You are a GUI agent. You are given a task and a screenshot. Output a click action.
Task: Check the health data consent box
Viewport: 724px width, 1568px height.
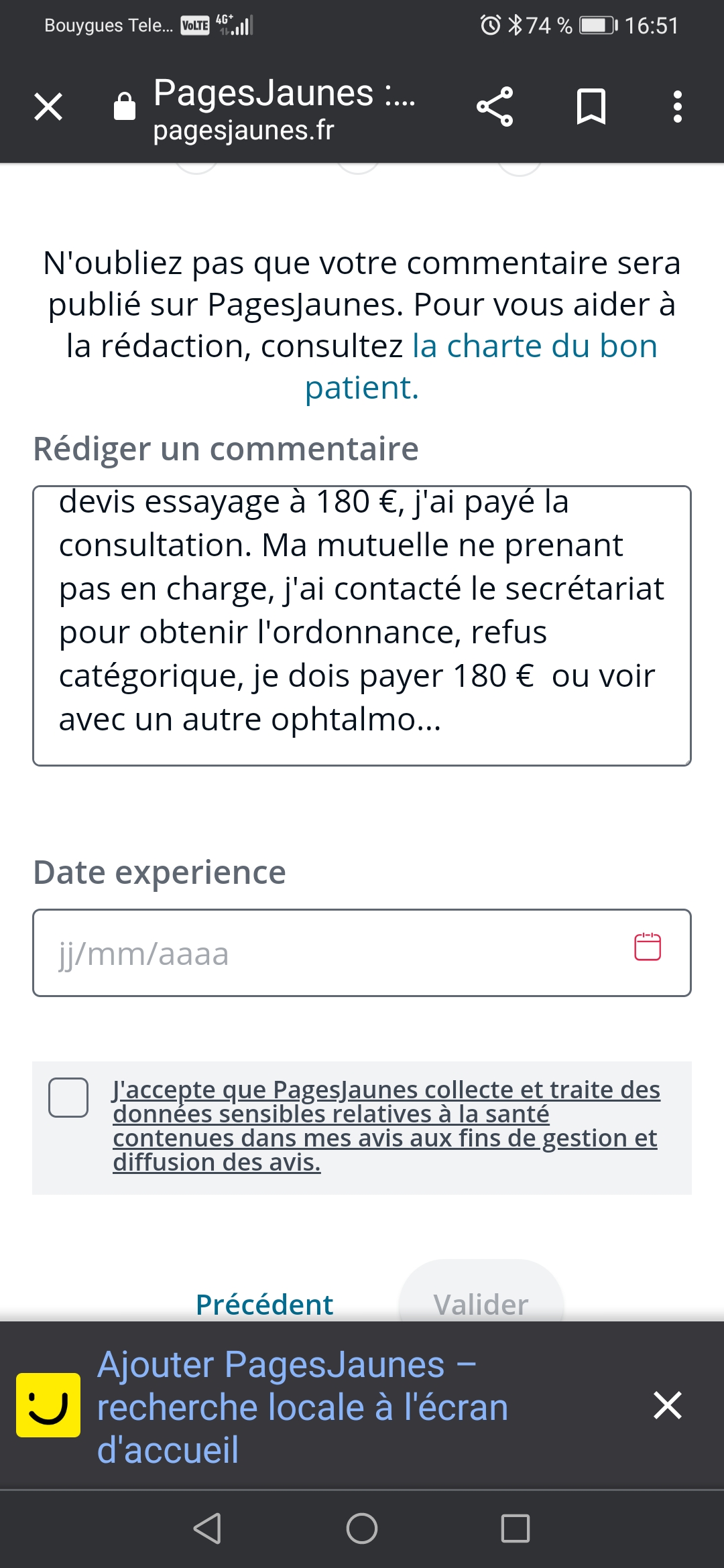pyautogui.click(x=68, y=1098)
